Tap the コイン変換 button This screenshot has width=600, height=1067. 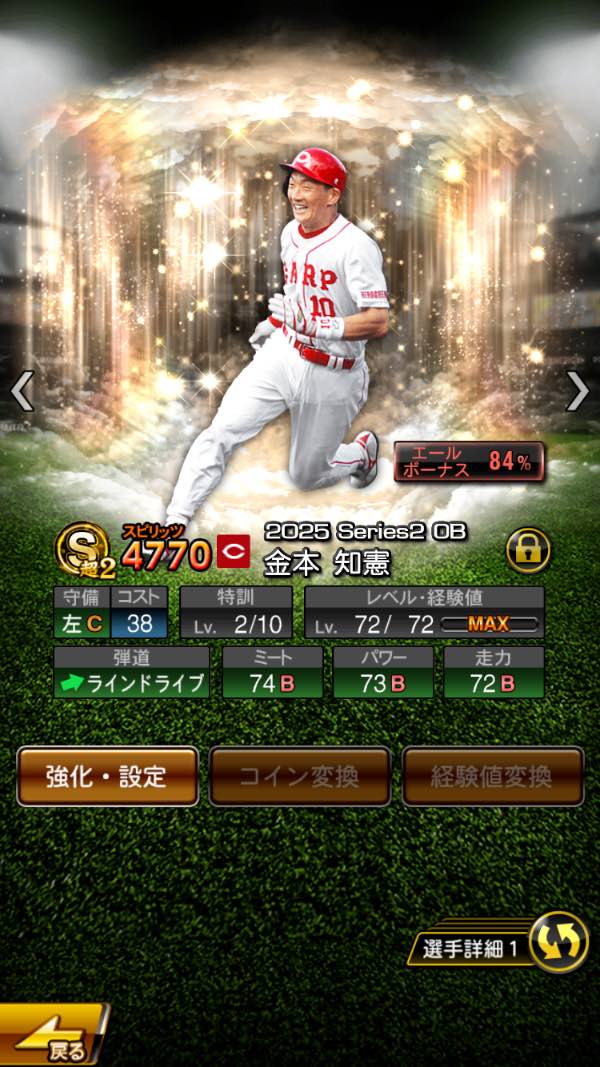299,776
